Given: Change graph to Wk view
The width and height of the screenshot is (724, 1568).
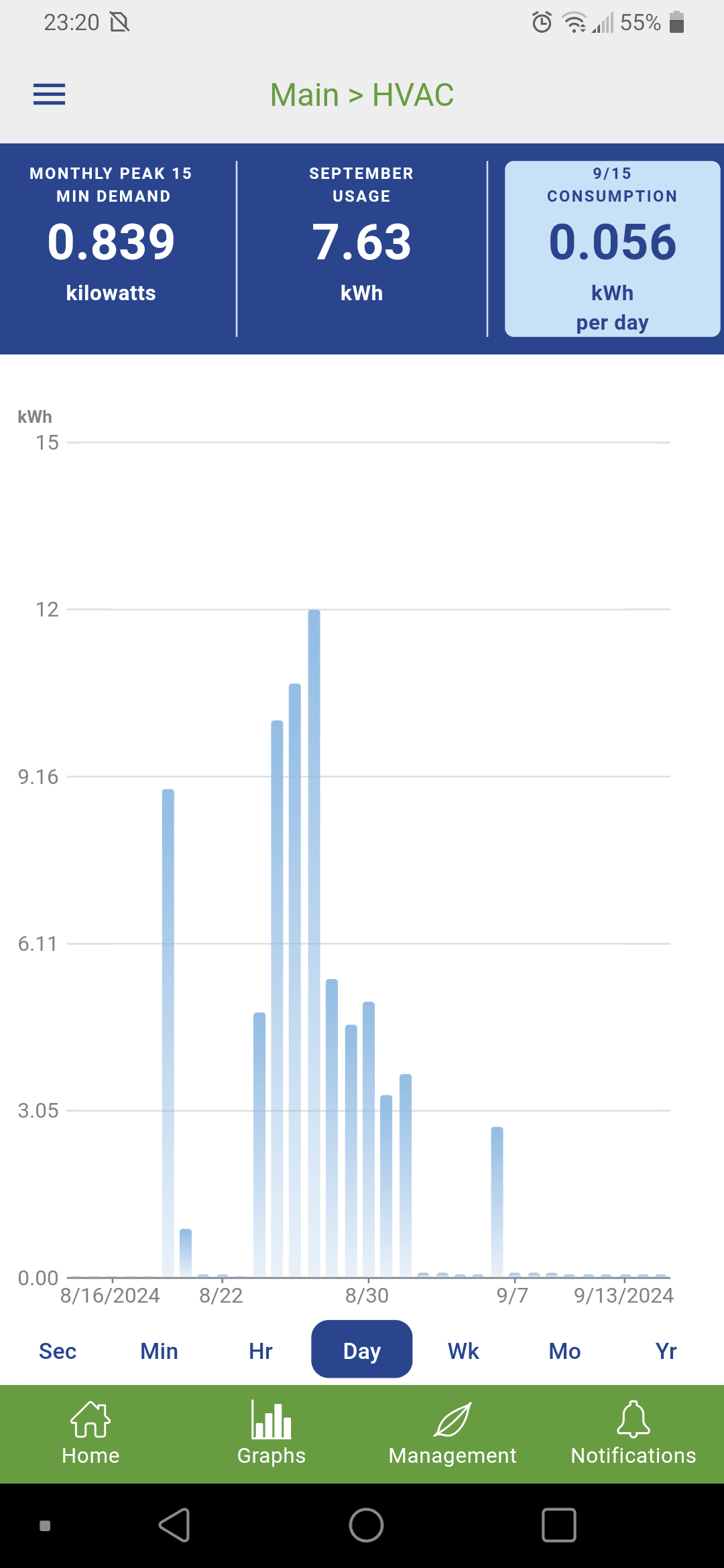Looking at the screenshot, I should [463, 1351].
